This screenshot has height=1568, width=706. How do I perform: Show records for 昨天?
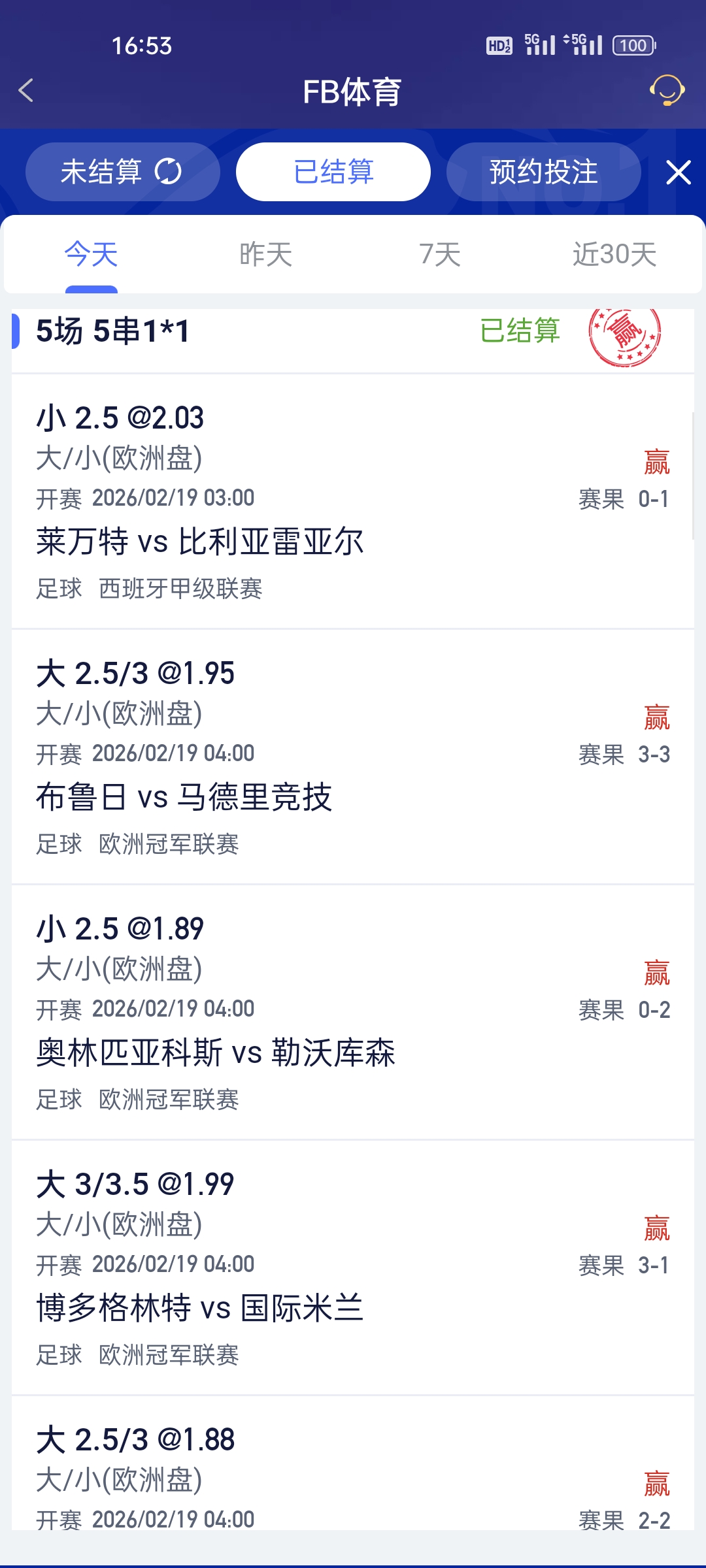pyautogui.click(x=266, y=254)
